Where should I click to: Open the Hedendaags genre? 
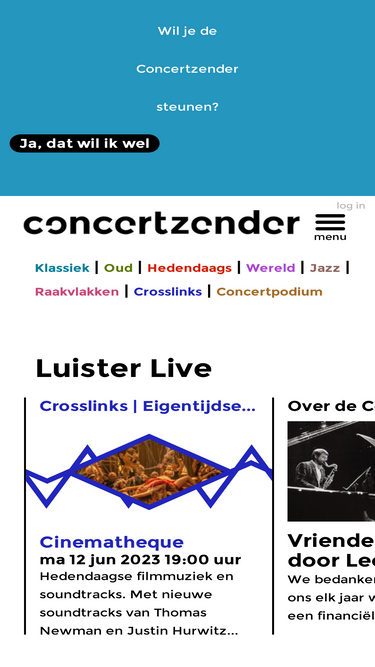pos(189,268)
